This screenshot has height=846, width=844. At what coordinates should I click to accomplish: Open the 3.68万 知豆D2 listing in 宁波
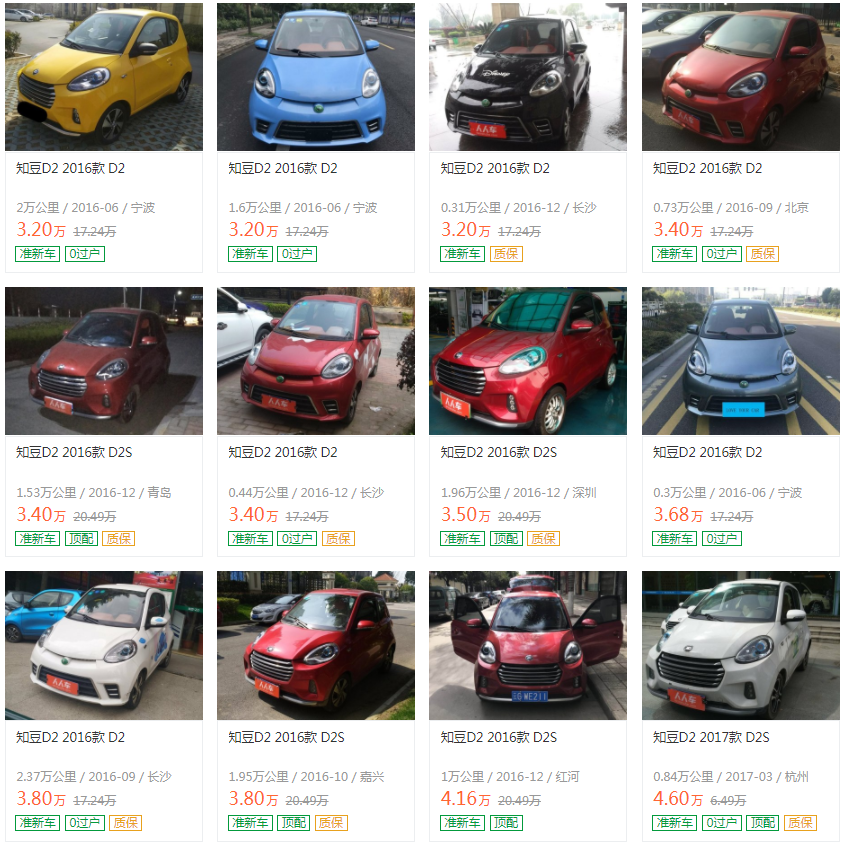tap(740, 362)
